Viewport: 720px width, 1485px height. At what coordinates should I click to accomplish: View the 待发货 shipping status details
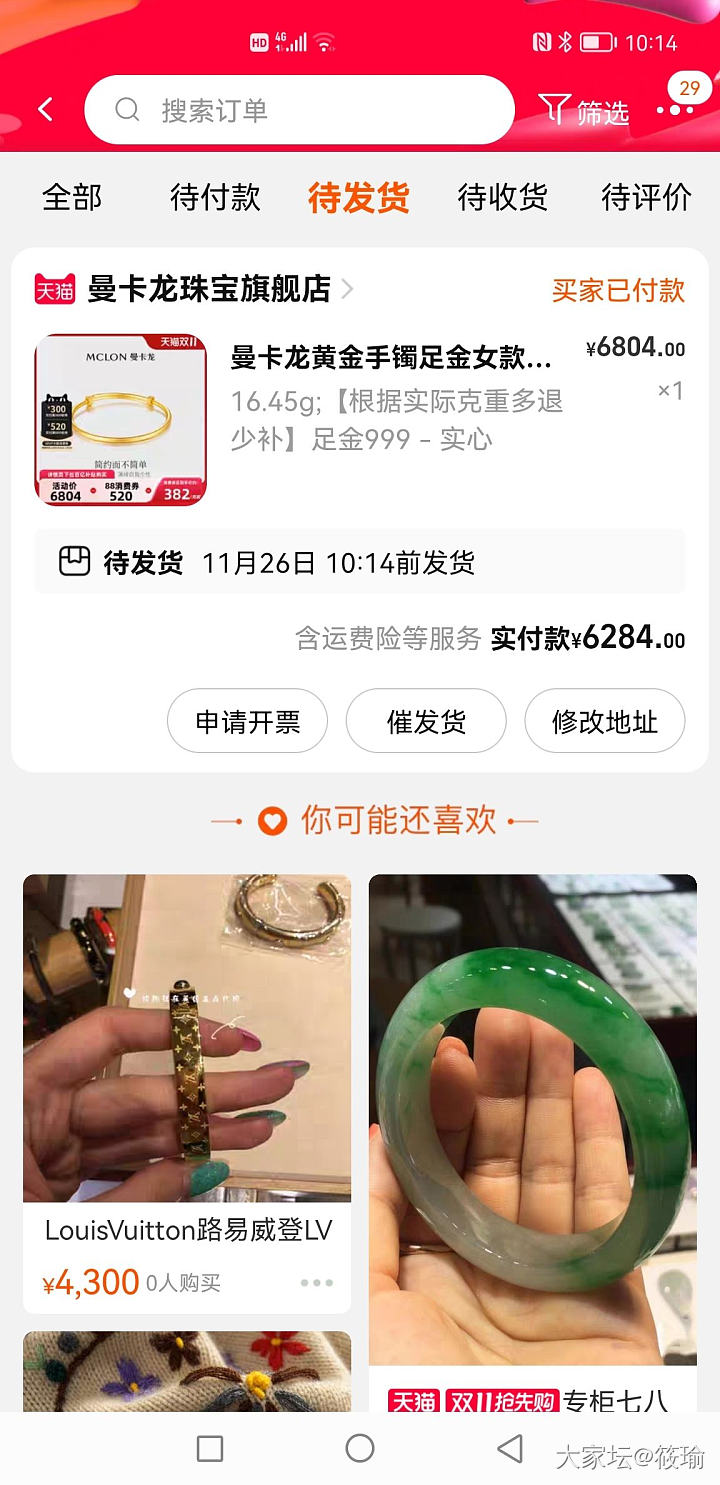[360, 563]
